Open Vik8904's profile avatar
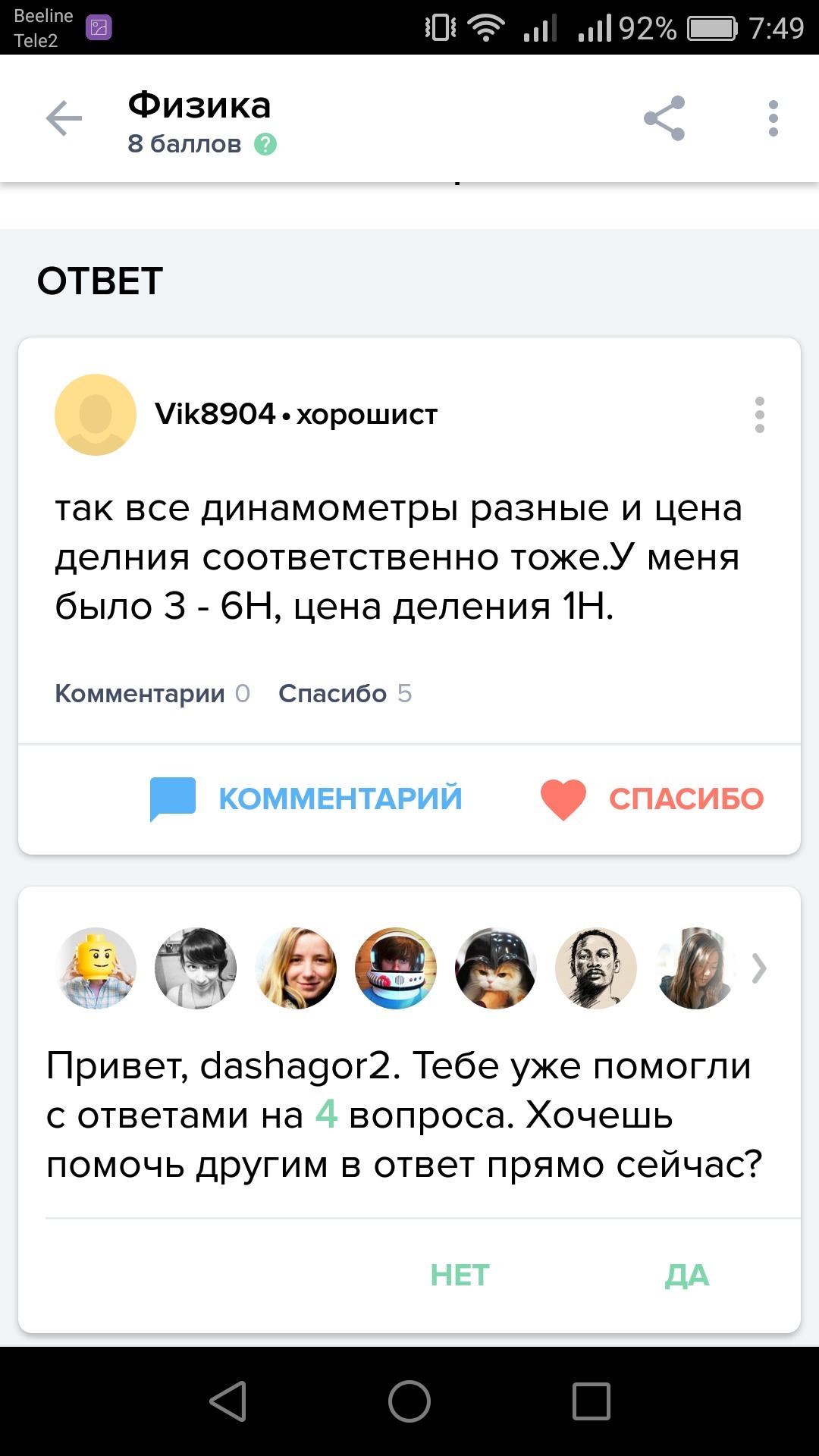The width and height of the screenshot is (819, 1456). pyautogui.click(x=96, y=415)
